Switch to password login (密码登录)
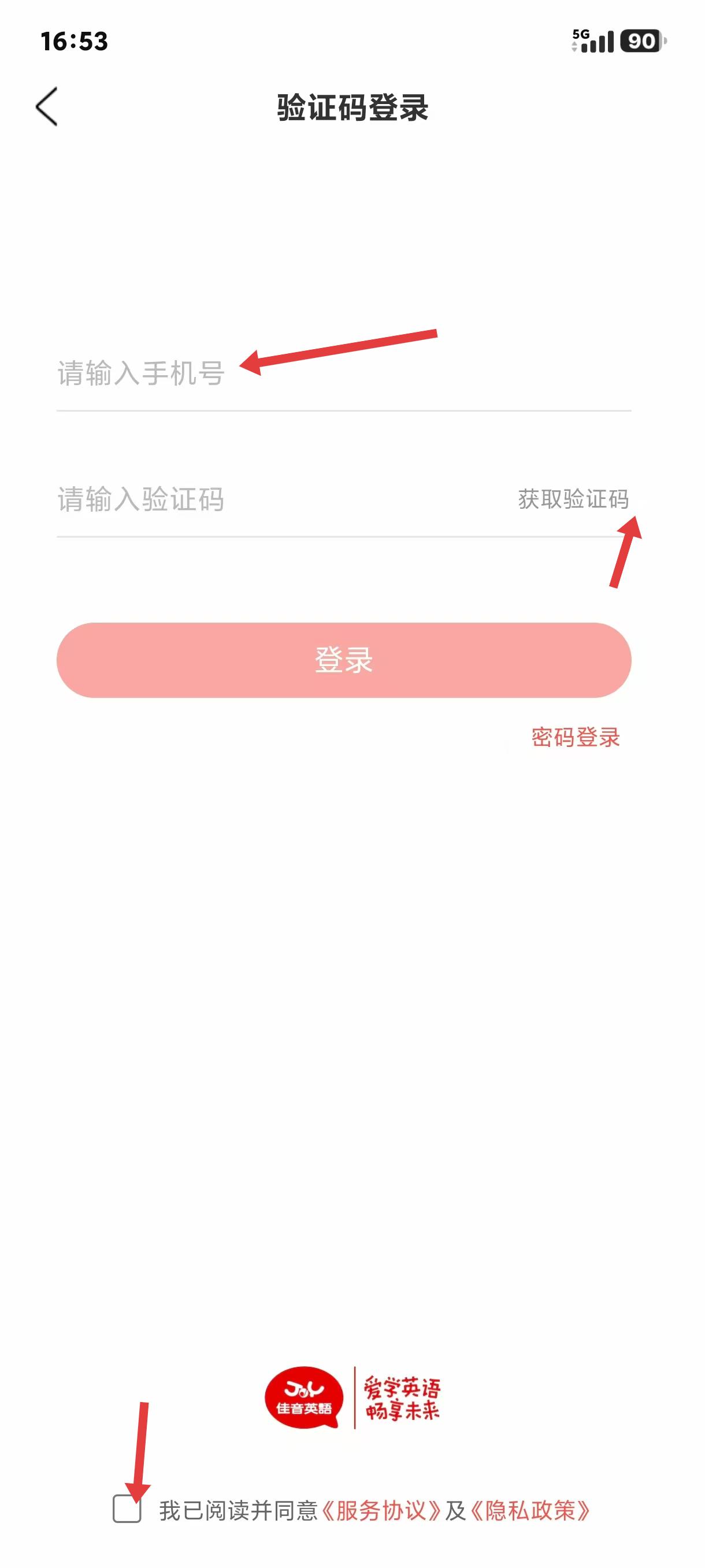The width and height of the screenshot is (705, 1568). pos(575,737)
